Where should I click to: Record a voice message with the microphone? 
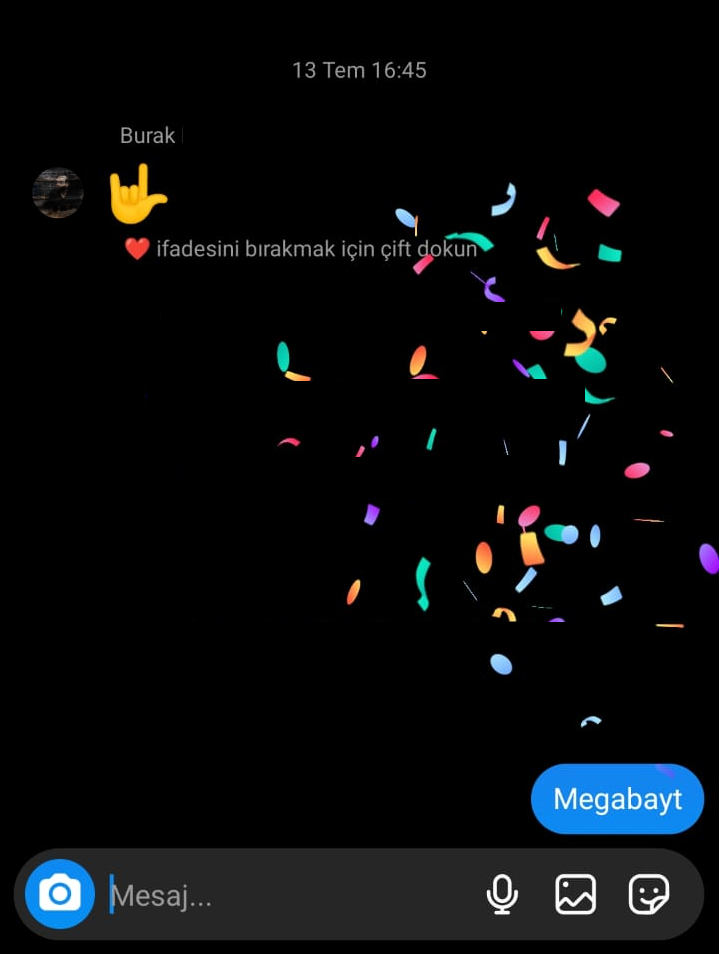coord(502,894)
